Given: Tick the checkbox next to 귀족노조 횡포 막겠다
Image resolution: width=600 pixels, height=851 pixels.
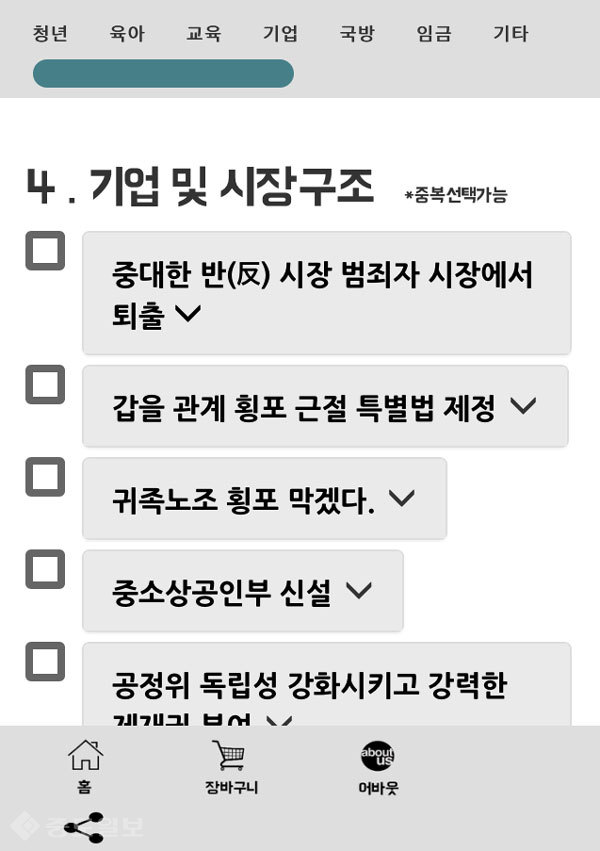Looking at the screenshot, I should (x=45, y=477).
